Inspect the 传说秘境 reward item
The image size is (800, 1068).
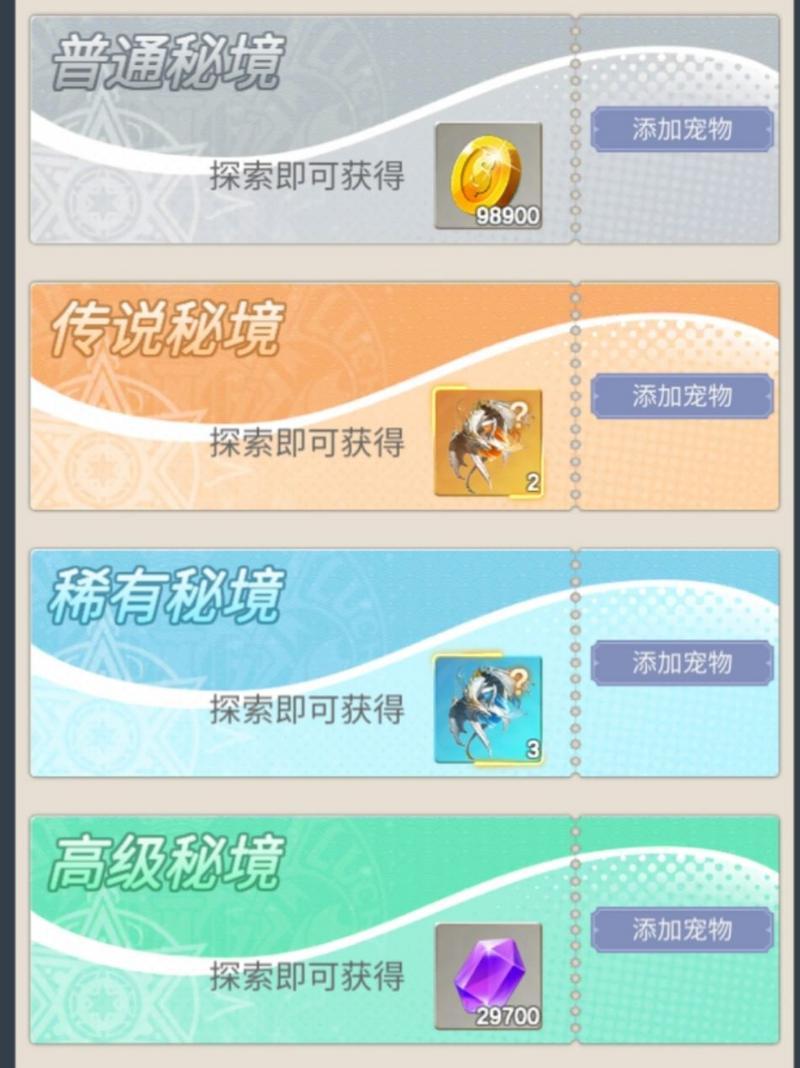coord(488,443)
